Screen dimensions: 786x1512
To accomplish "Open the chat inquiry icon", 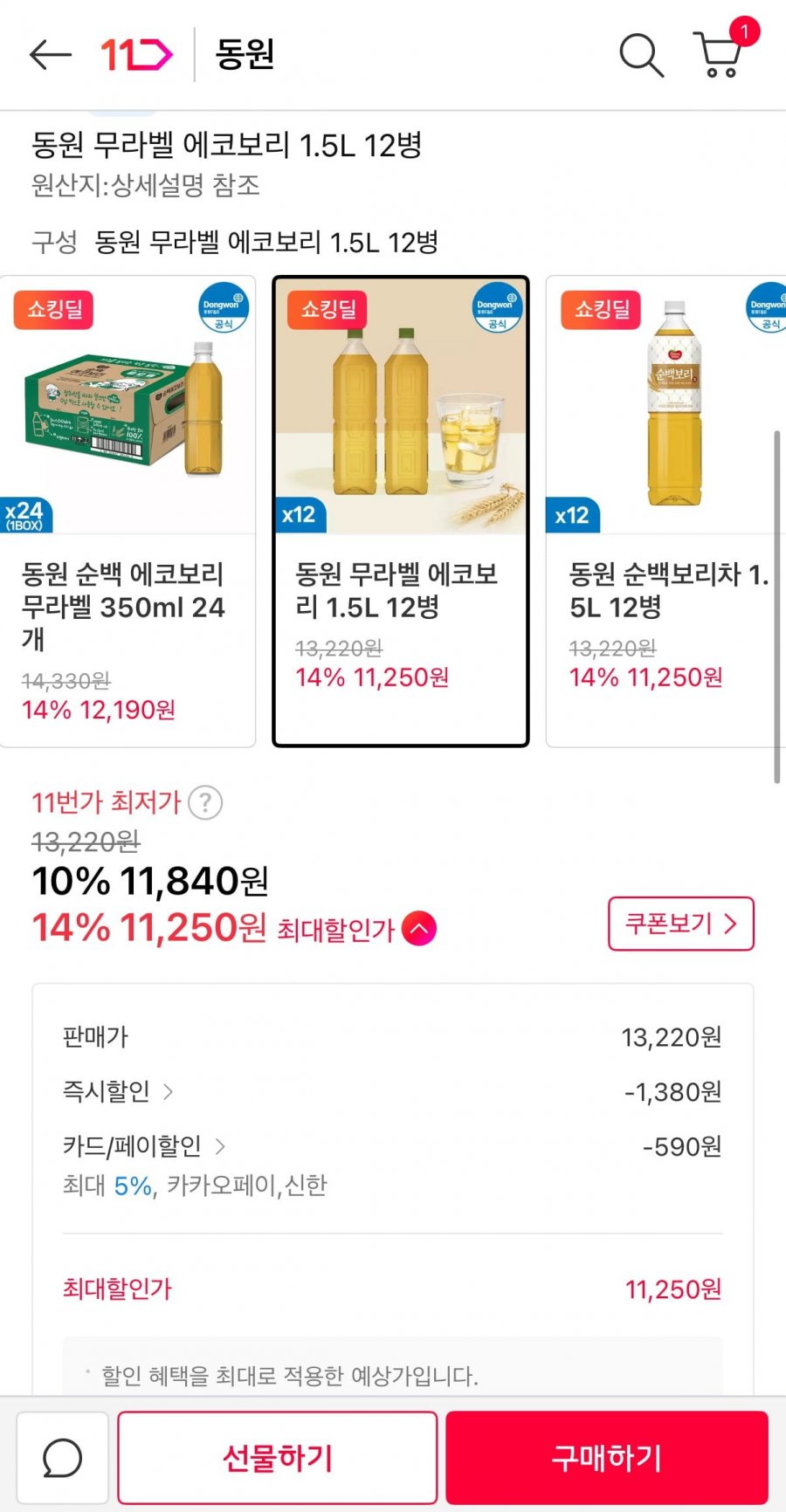I will click(63, 1457).
